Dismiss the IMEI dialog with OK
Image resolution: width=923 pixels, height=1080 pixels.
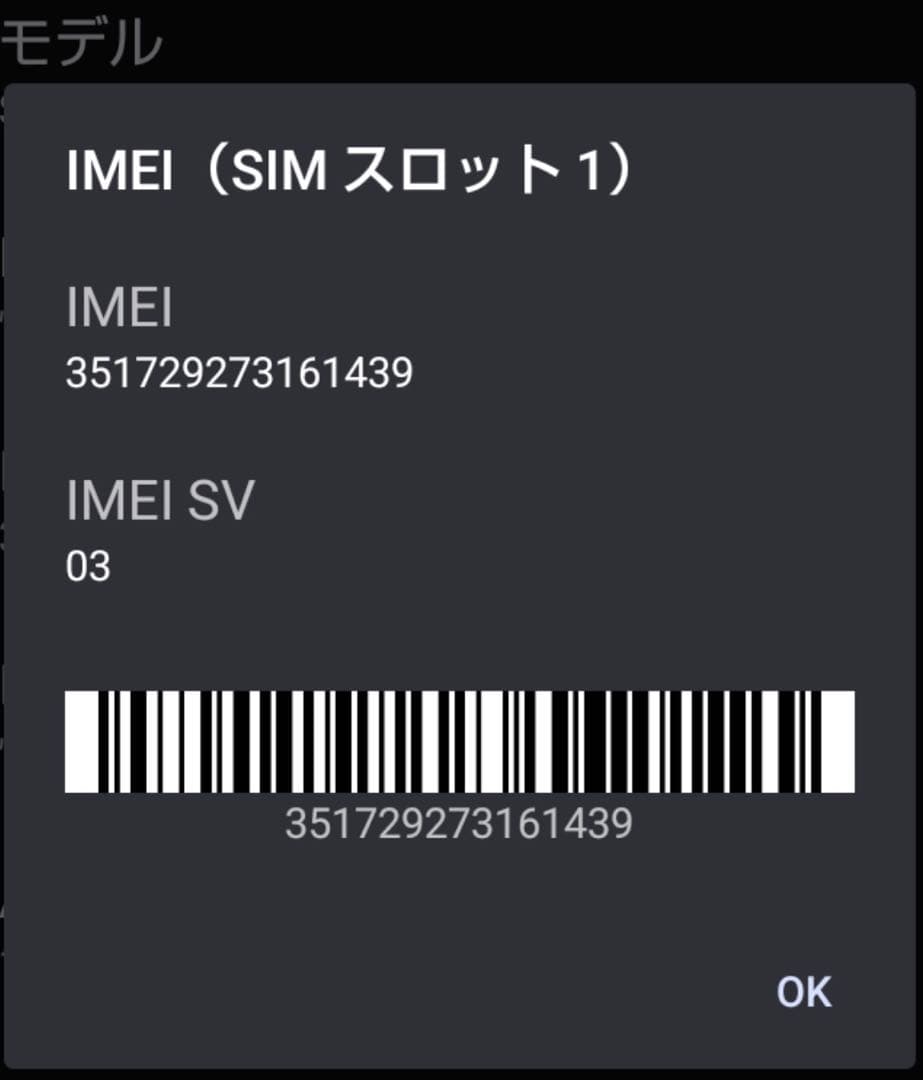804,992
